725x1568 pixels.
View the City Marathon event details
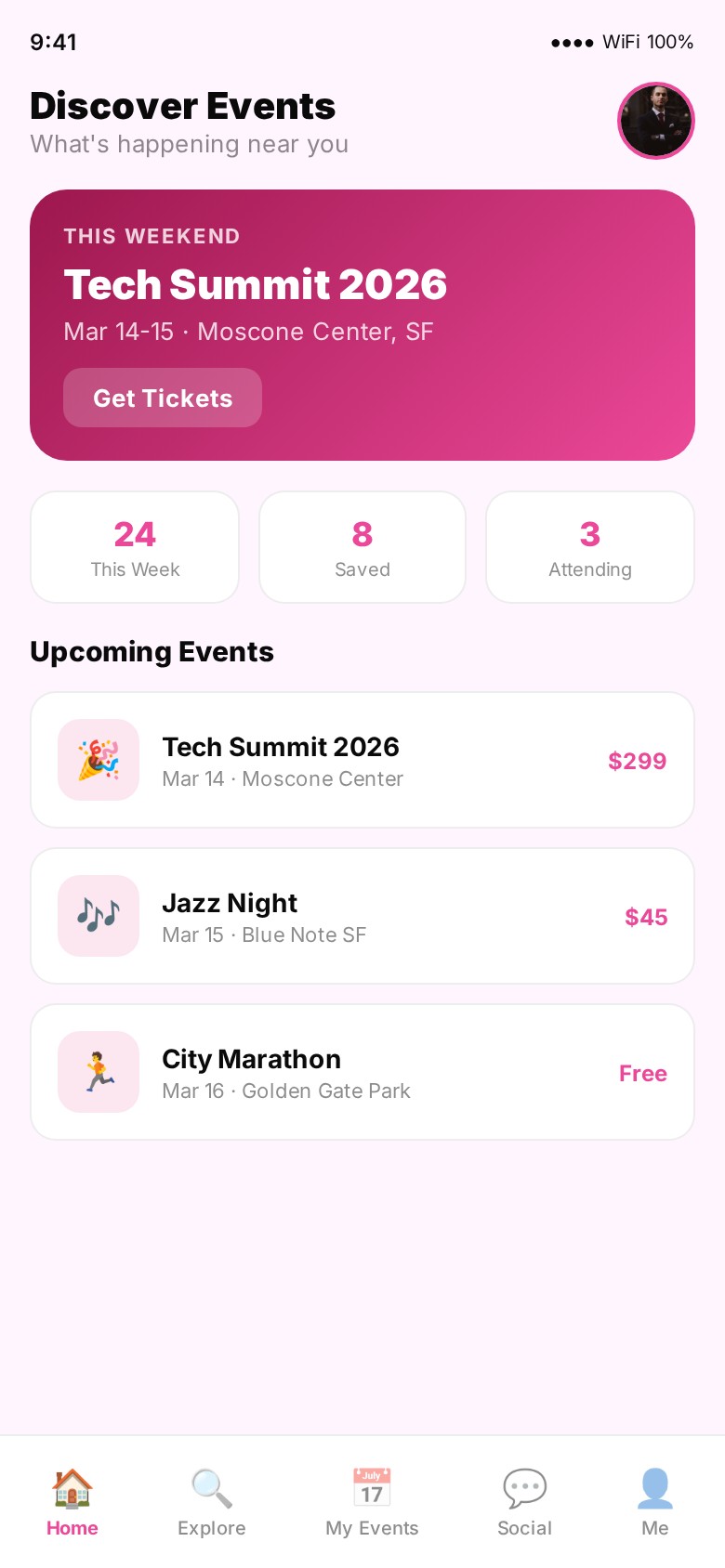[362, 1072]
